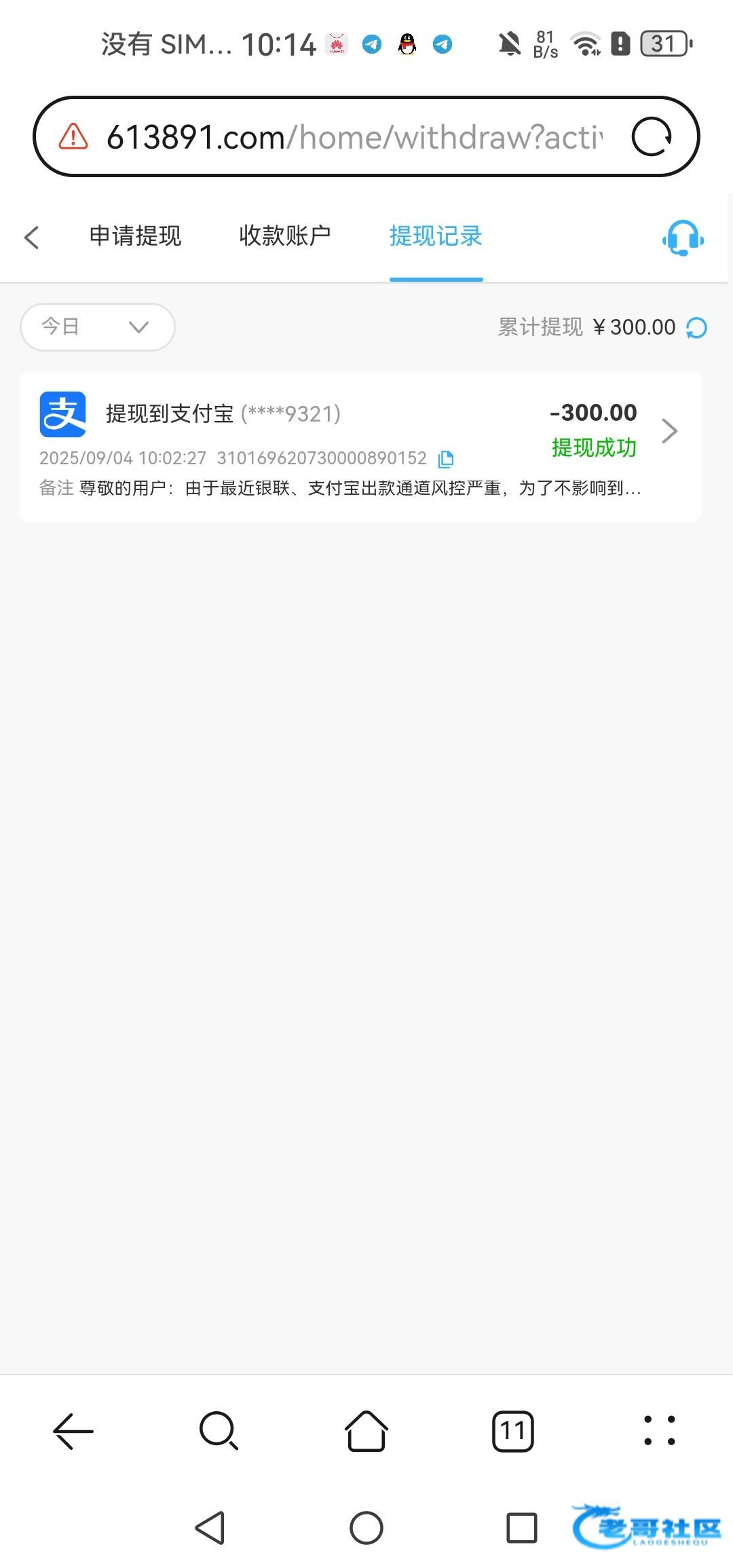The width and height of the screenshot is (733, 1568).
Task: Tap the browser address bar
Action: (353, 137)
